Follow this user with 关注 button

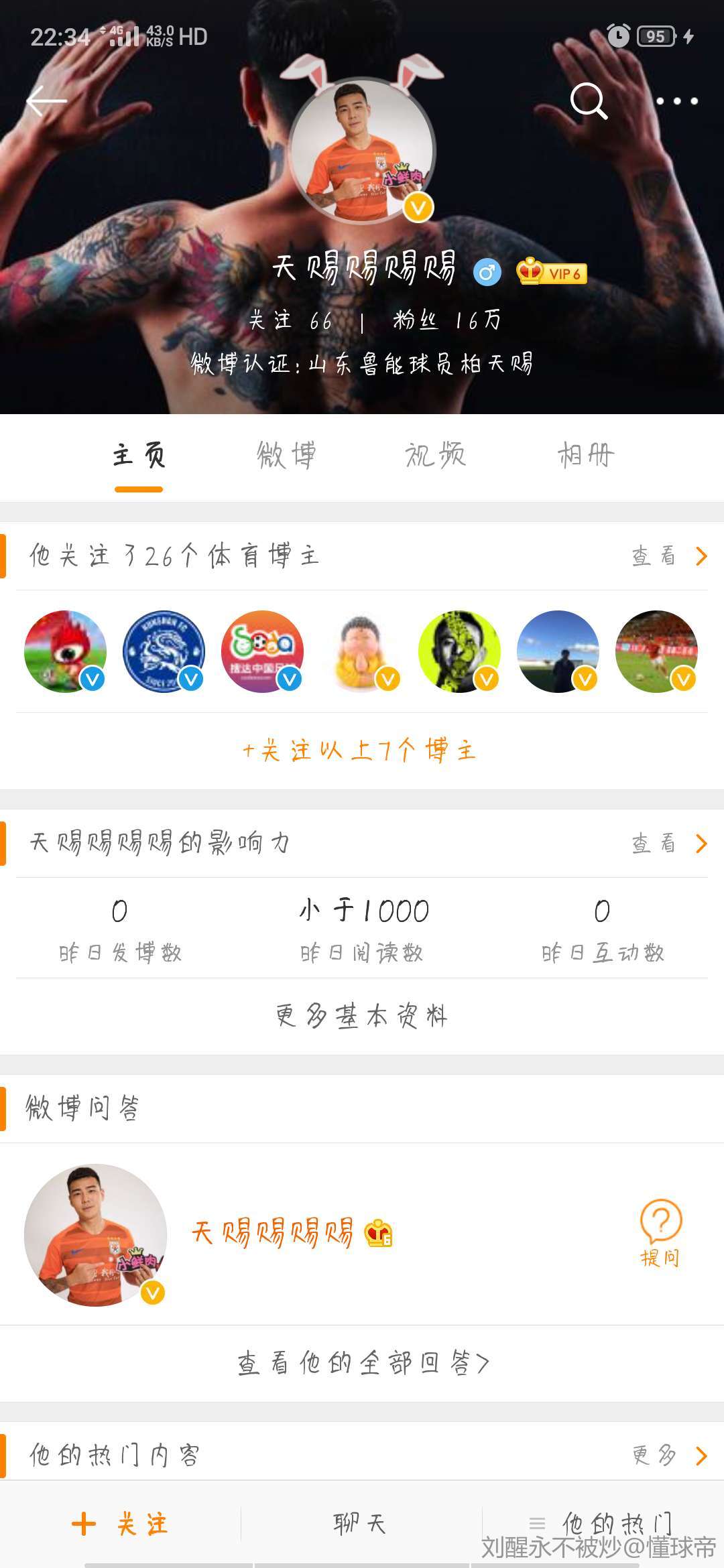(x=121, y=1524)
